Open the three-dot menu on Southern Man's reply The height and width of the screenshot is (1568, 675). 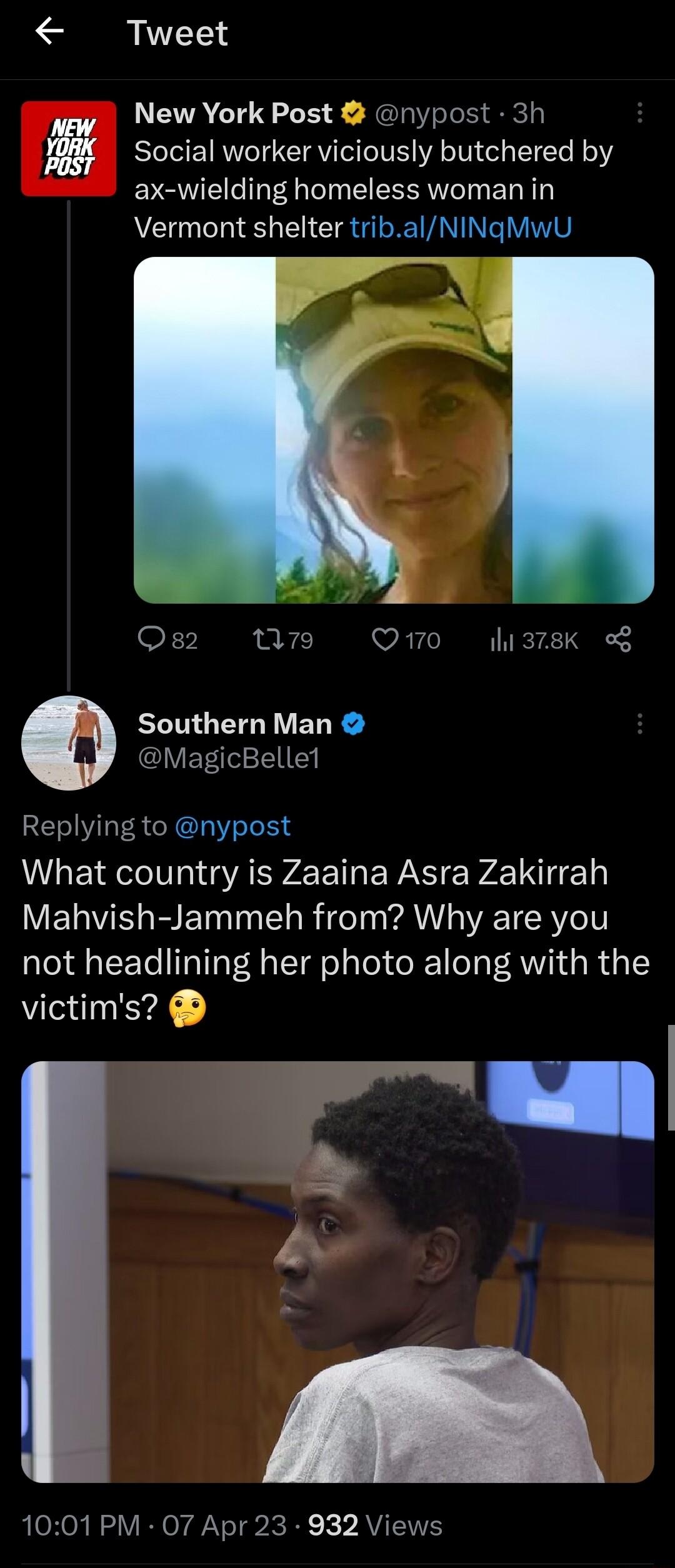click(639, 725)
